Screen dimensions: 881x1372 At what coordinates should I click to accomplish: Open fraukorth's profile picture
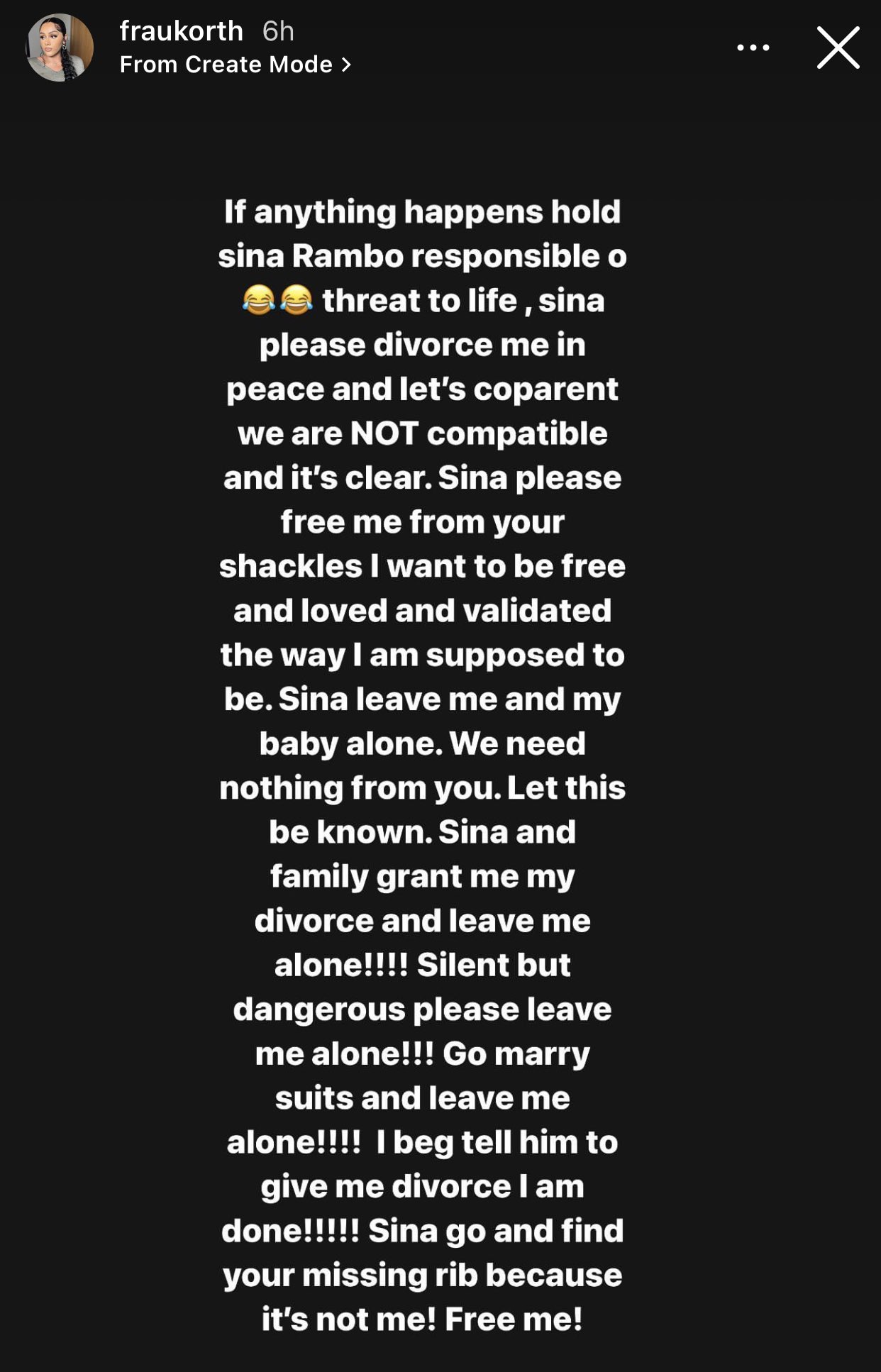(x=60, y=48)
